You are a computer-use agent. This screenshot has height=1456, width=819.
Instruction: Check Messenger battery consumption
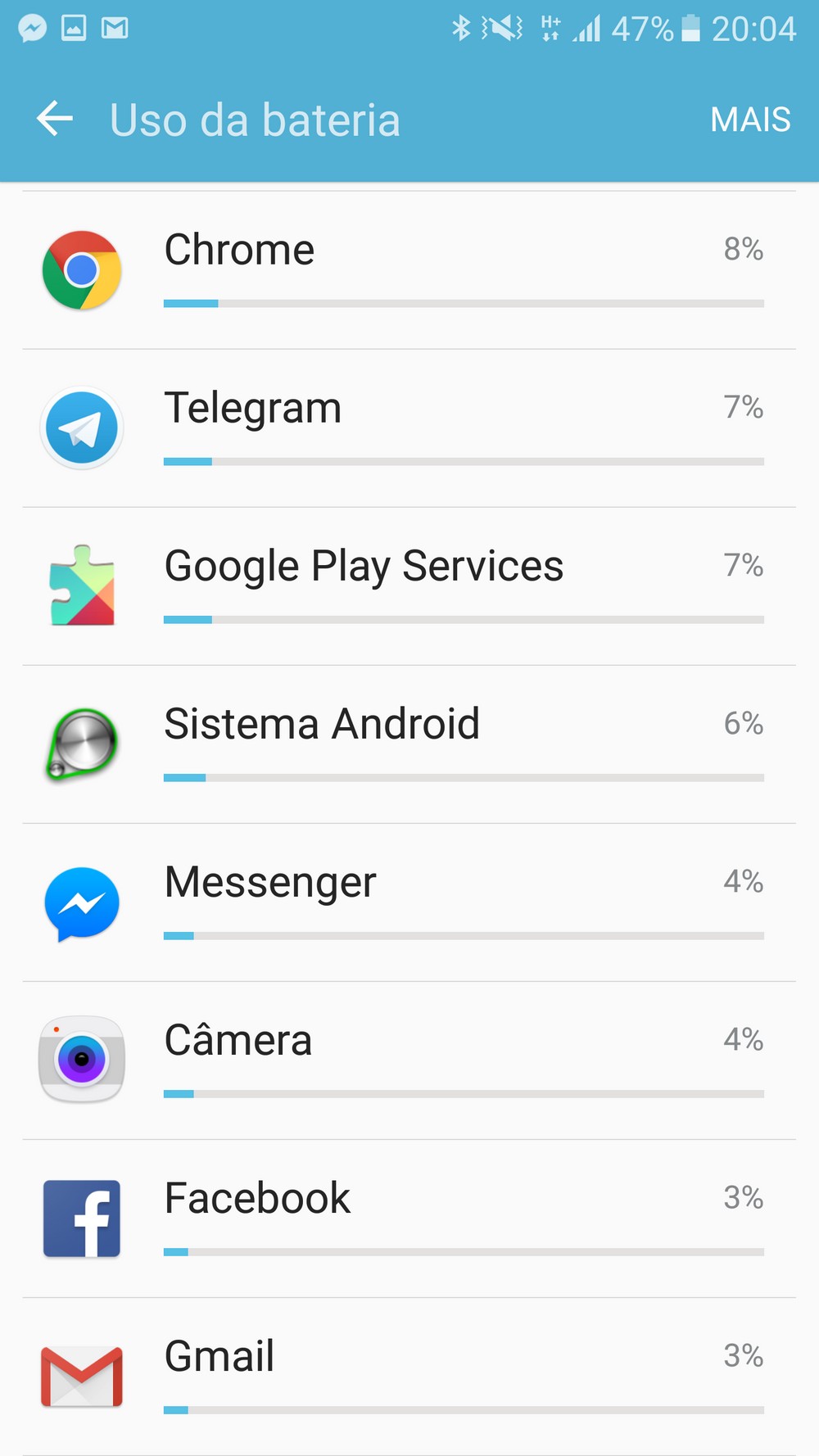pyautogui.click(x=409, y=902)
